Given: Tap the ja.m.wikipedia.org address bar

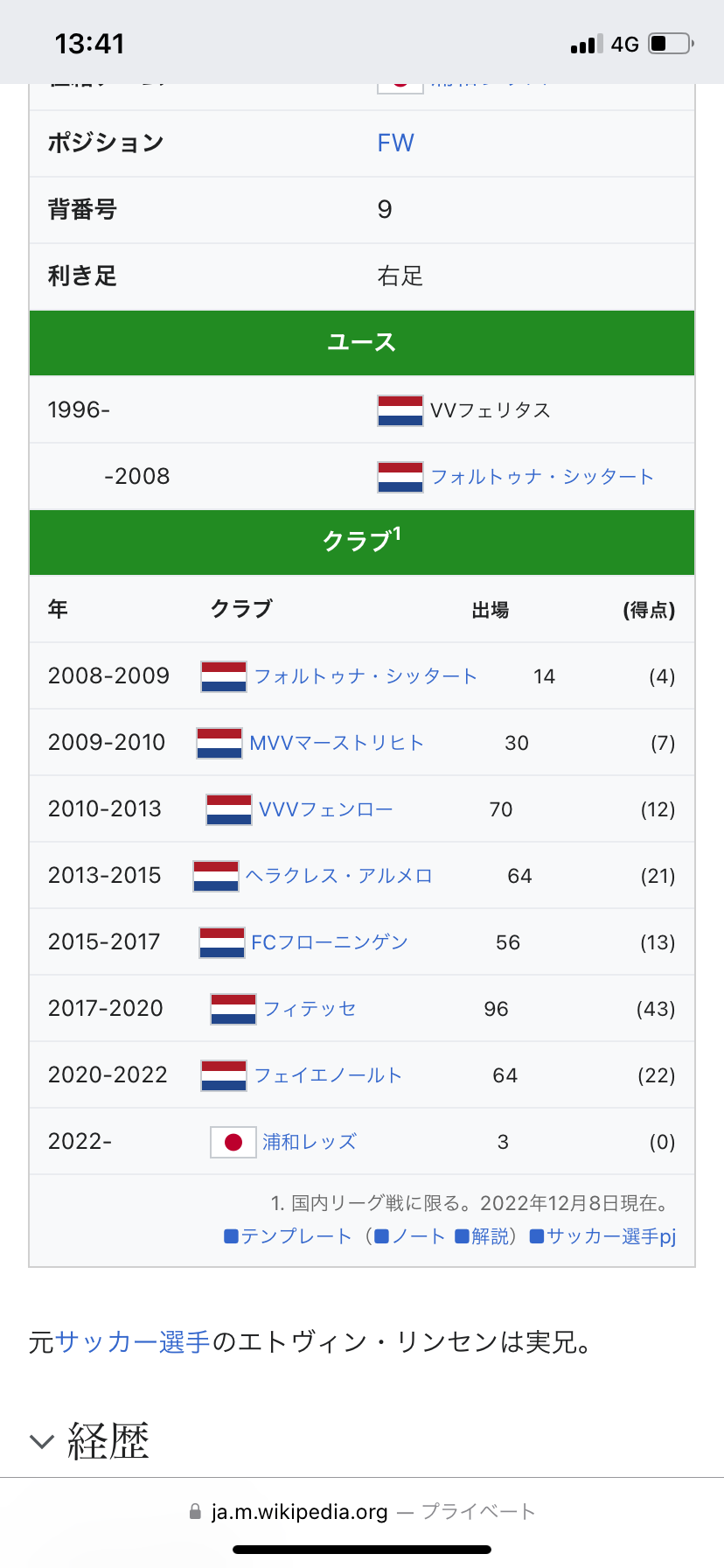Looking at the screenshot, I should click(362, 1511).
